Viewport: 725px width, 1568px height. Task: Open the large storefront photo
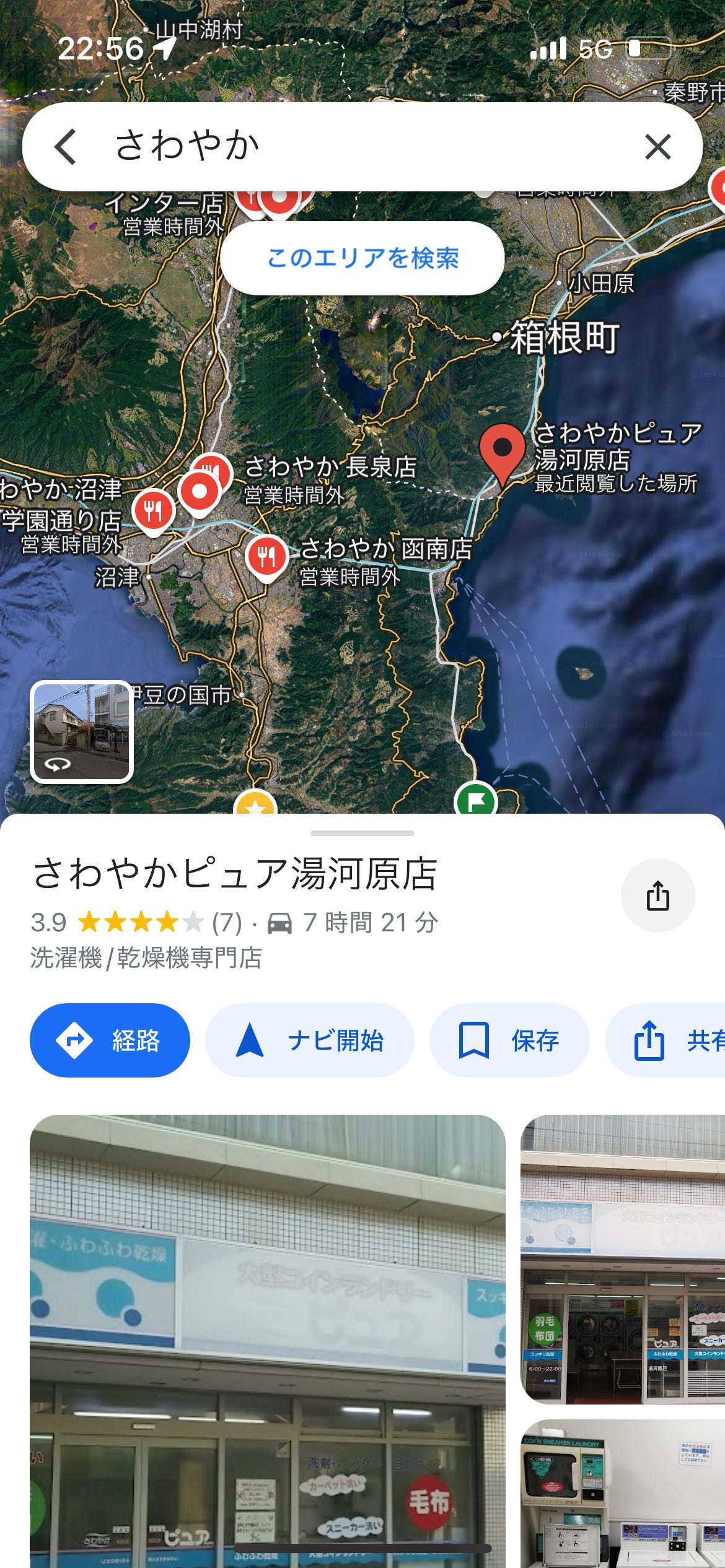tap(268, 1338)
